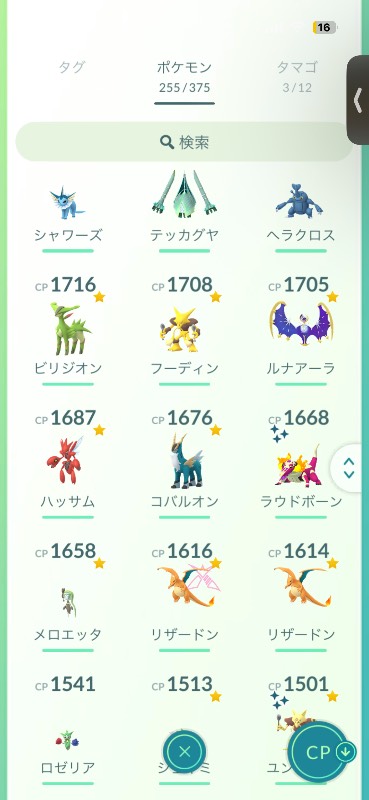View フーディン with CP 1708
369x800 pixels.
point(184,329)
